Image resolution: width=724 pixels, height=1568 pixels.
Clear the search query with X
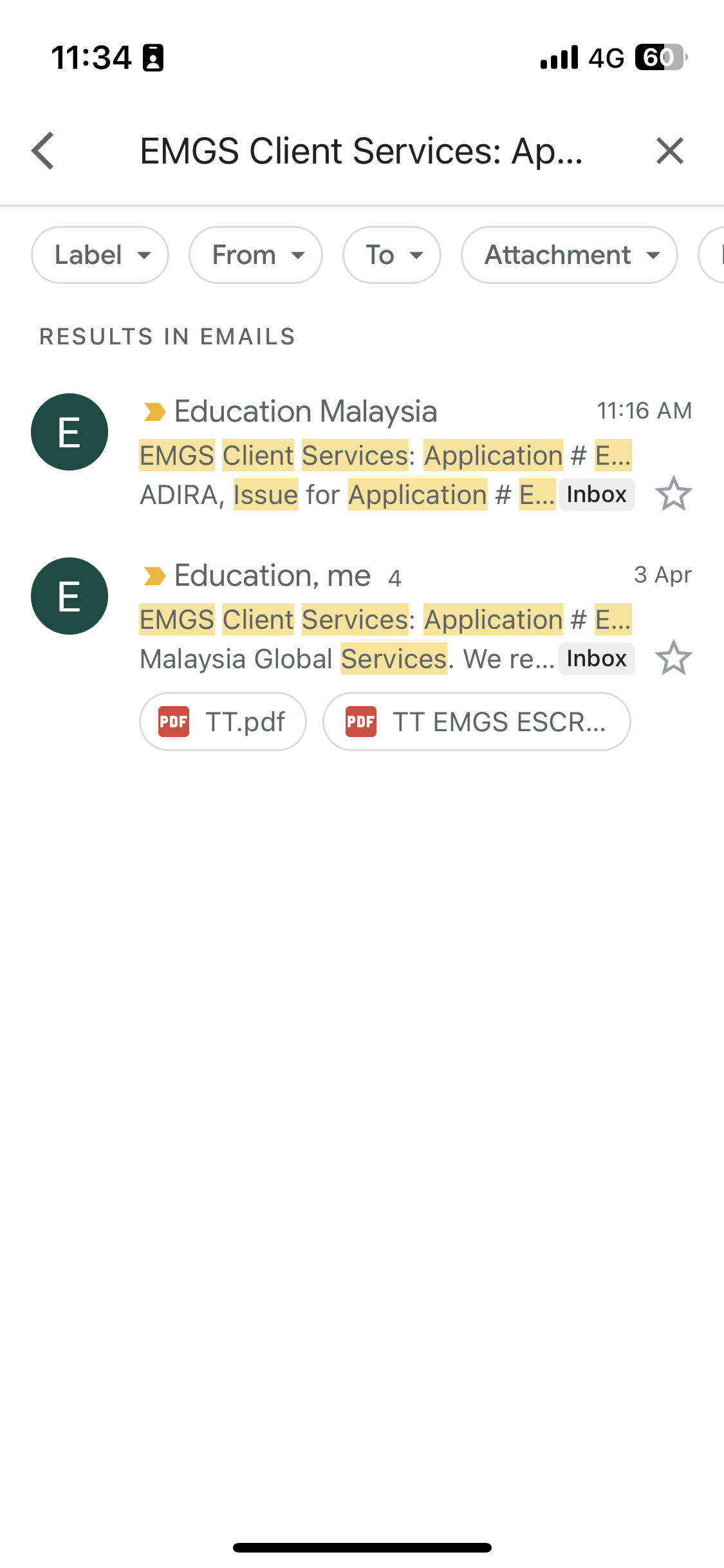pyautogui.click(x=669, y=151)
